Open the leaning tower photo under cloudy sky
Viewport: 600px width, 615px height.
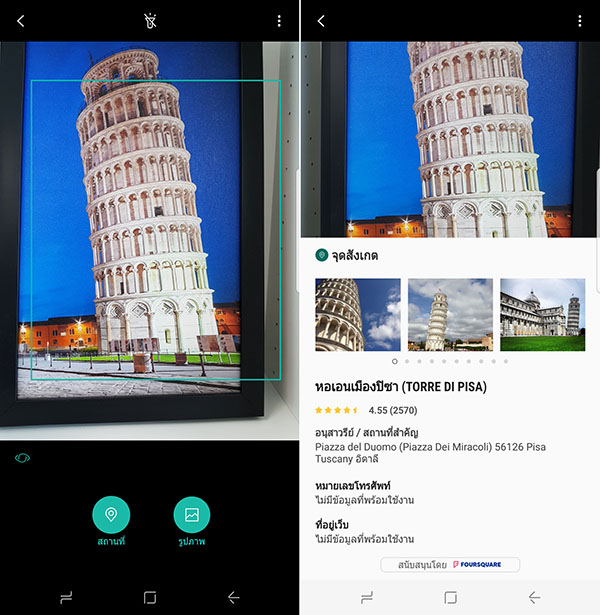pos(450,314)
